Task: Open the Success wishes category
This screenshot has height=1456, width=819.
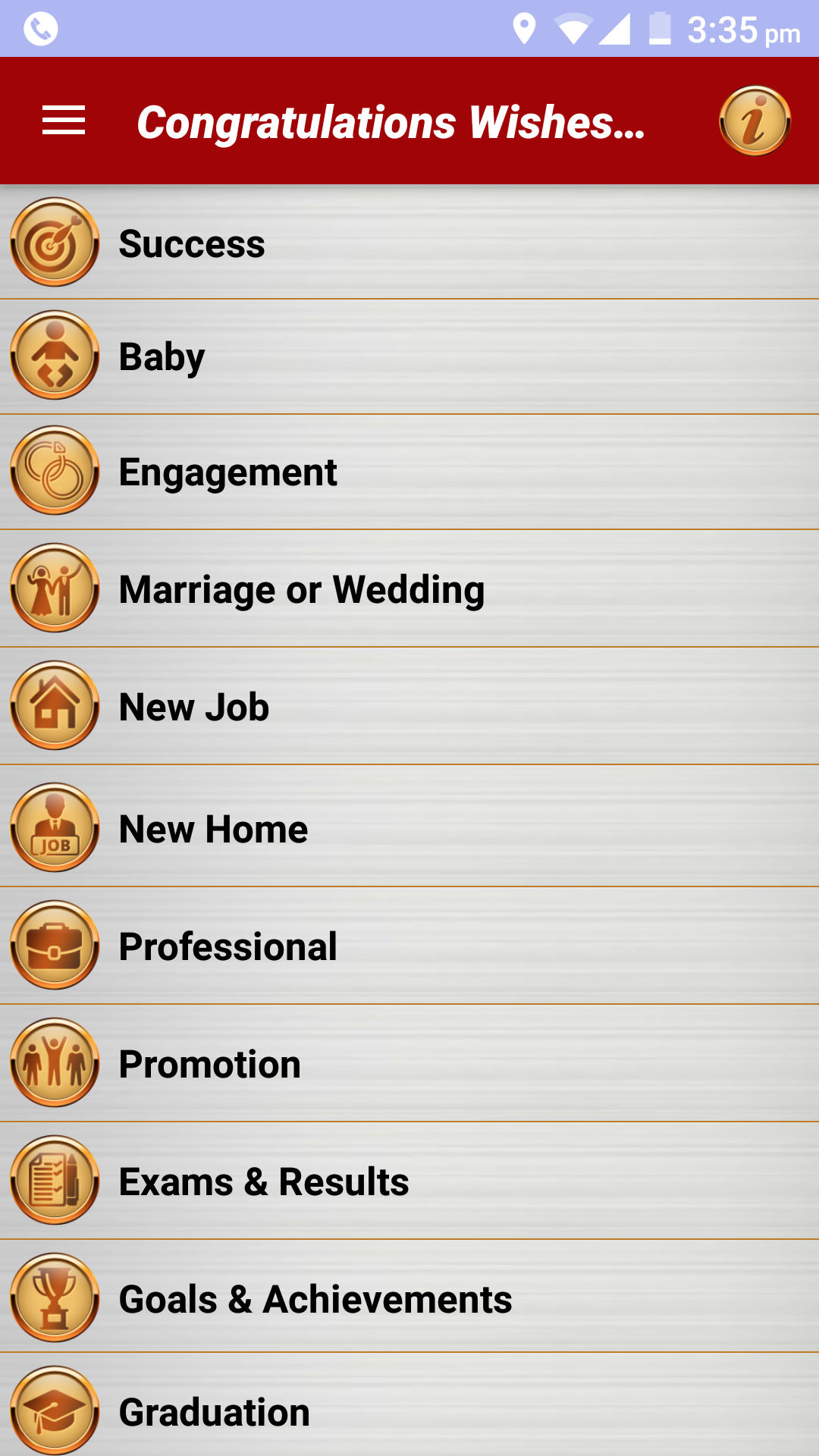Action: tap(409, 243)
